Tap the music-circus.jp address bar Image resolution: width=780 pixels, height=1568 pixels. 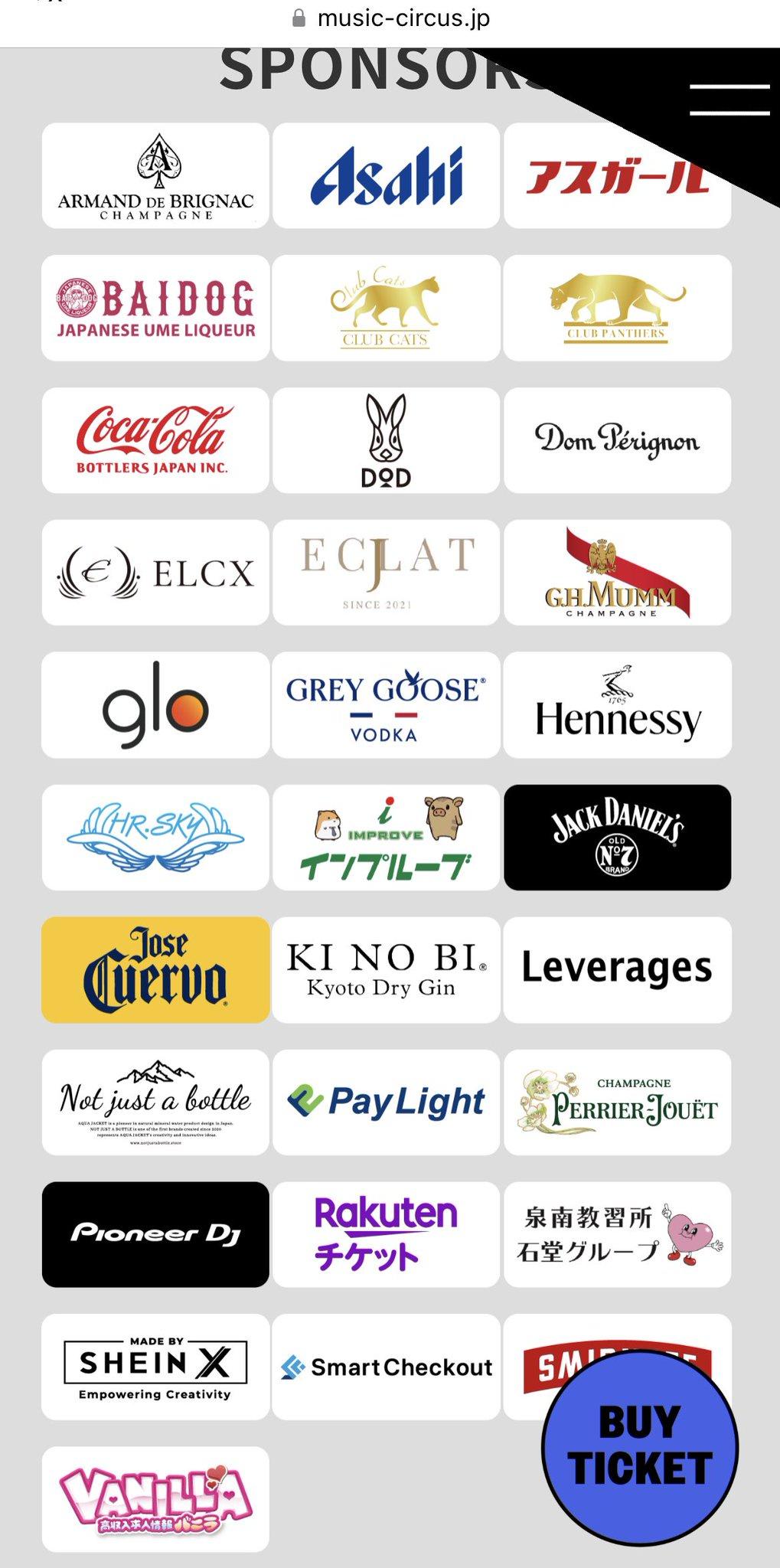390,18
